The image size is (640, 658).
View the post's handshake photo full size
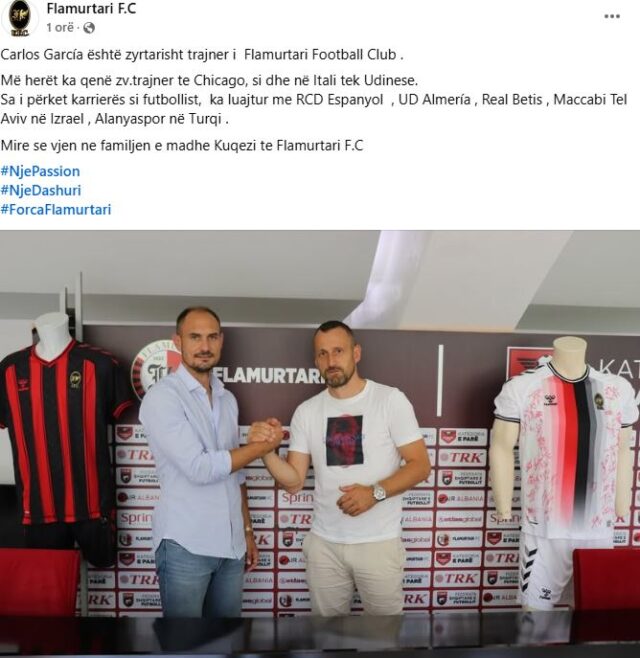pos(320,440)
